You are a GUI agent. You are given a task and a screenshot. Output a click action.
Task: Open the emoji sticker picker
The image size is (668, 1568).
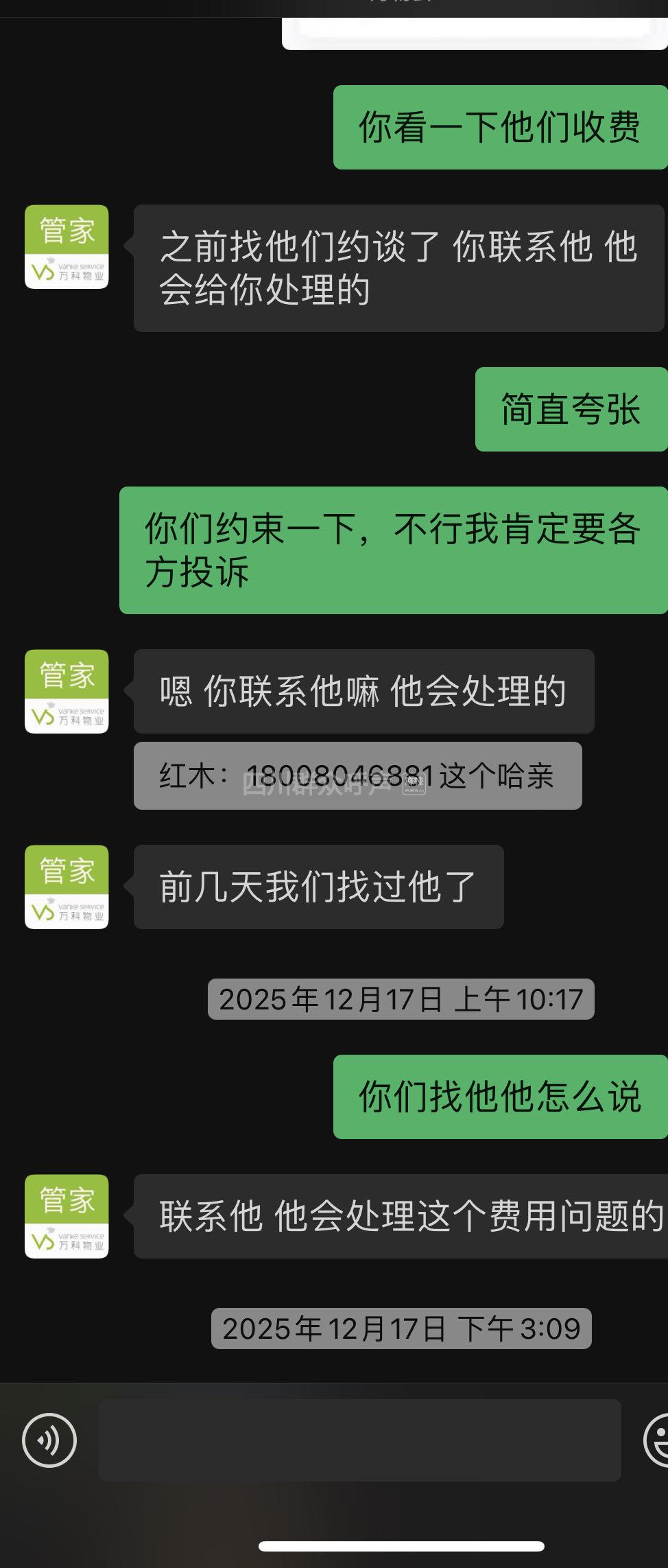658,1440
